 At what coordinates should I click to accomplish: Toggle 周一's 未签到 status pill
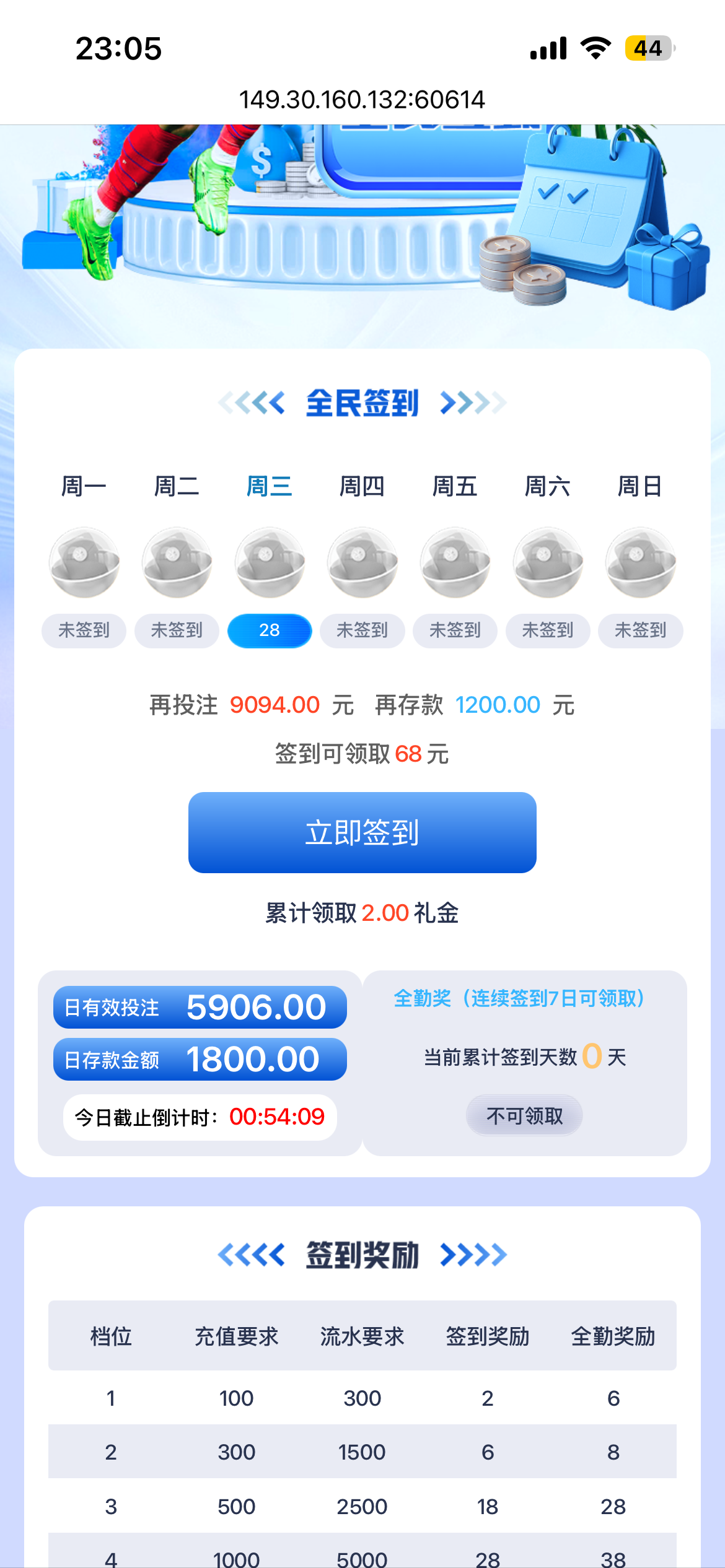click(x=84, y=630)
